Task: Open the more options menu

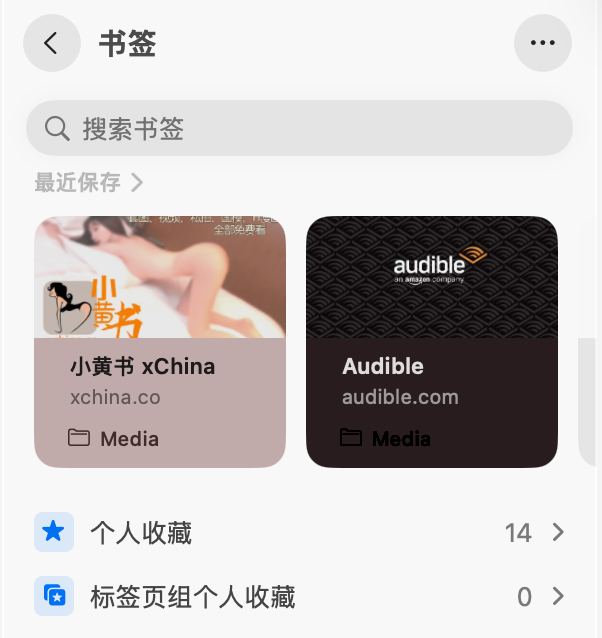Action: 542,44
